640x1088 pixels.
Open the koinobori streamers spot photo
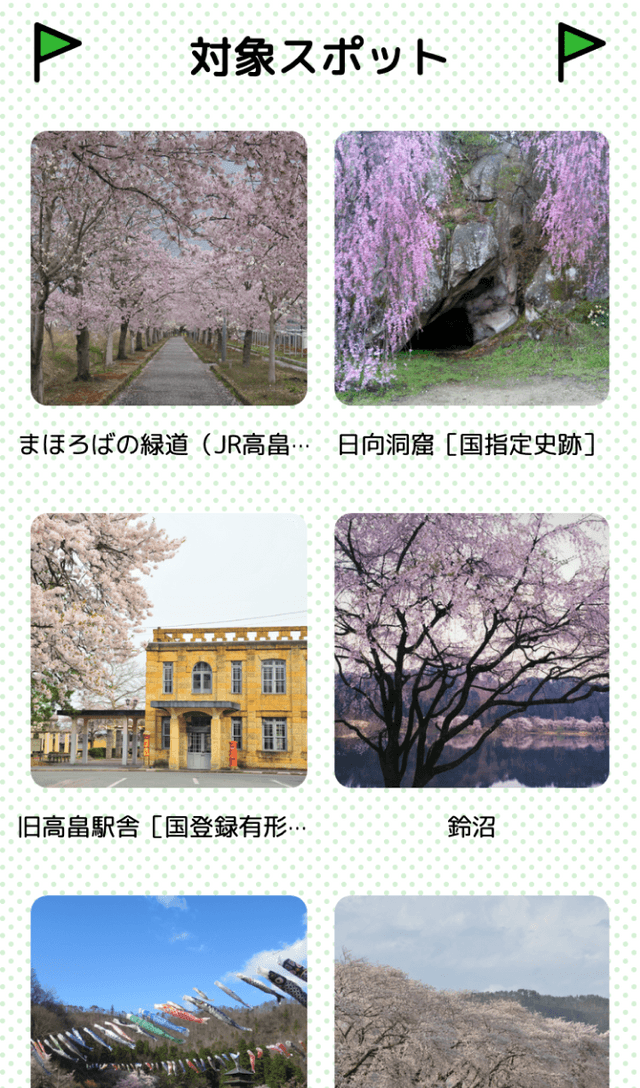click(169, 990)
